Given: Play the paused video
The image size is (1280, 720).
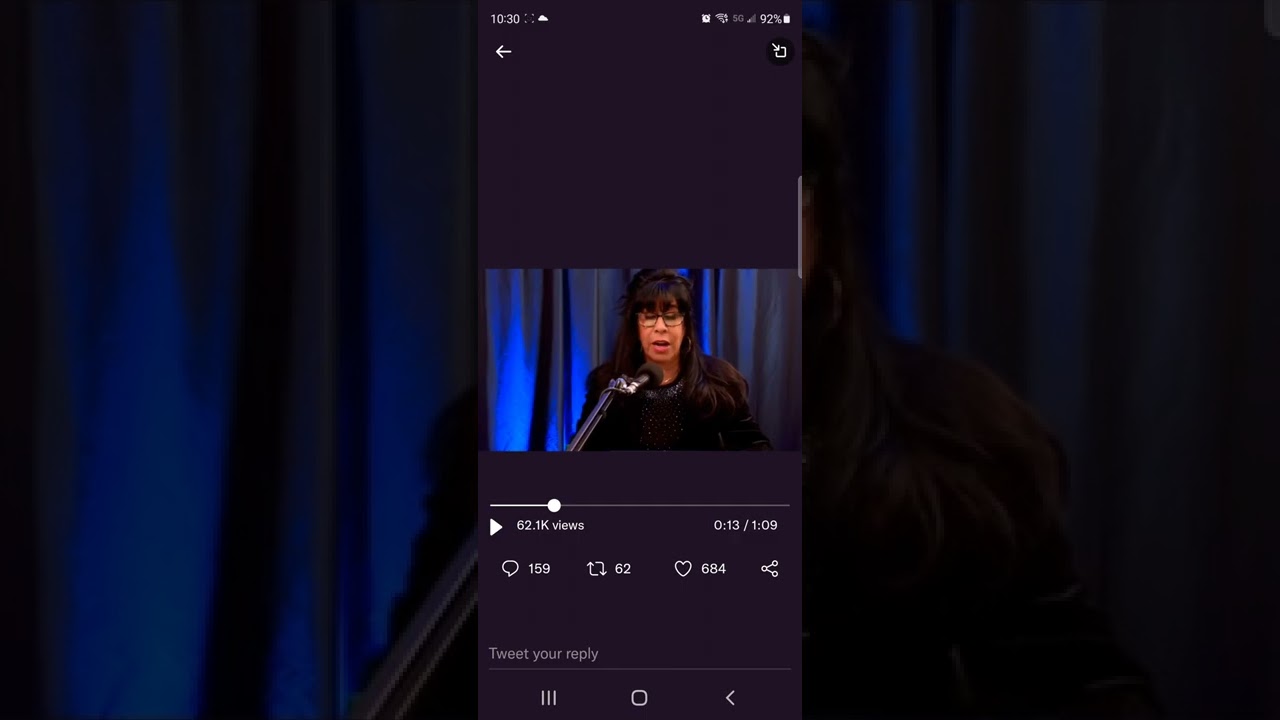Looking at the screenshot, I should pos(496,527).
